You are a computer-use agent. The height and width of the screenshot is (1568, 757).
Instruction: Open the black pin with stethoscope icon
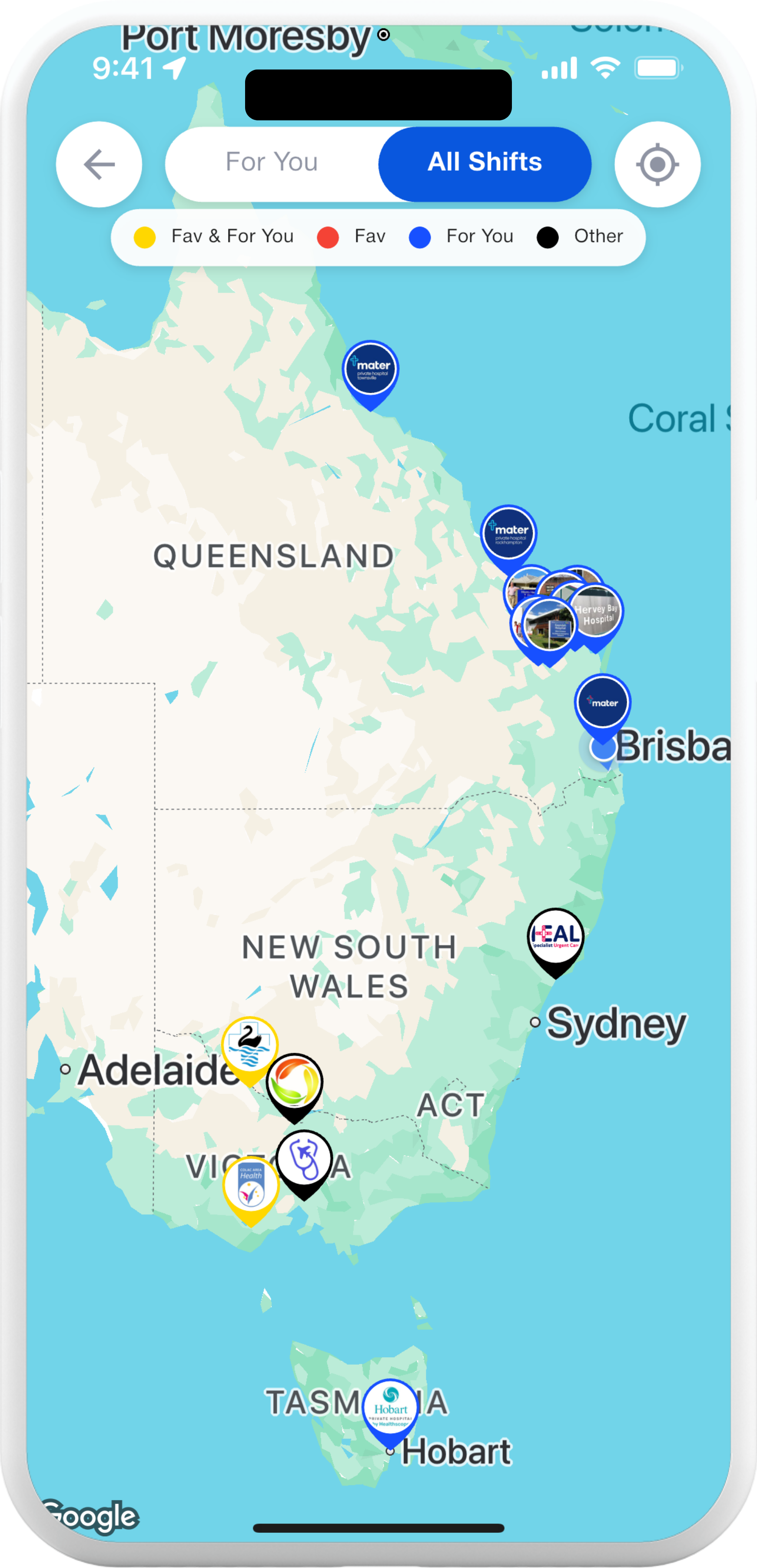(304, 1159)
